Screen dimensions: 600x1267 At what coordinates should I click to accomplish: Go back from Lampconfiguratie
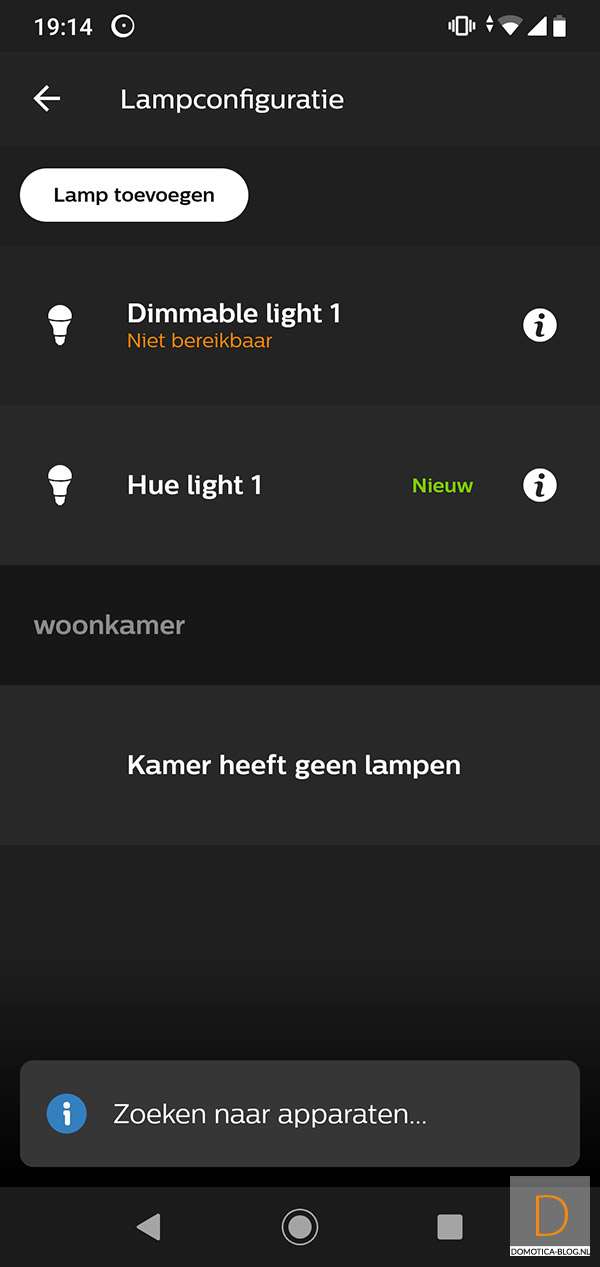[47, 99]
